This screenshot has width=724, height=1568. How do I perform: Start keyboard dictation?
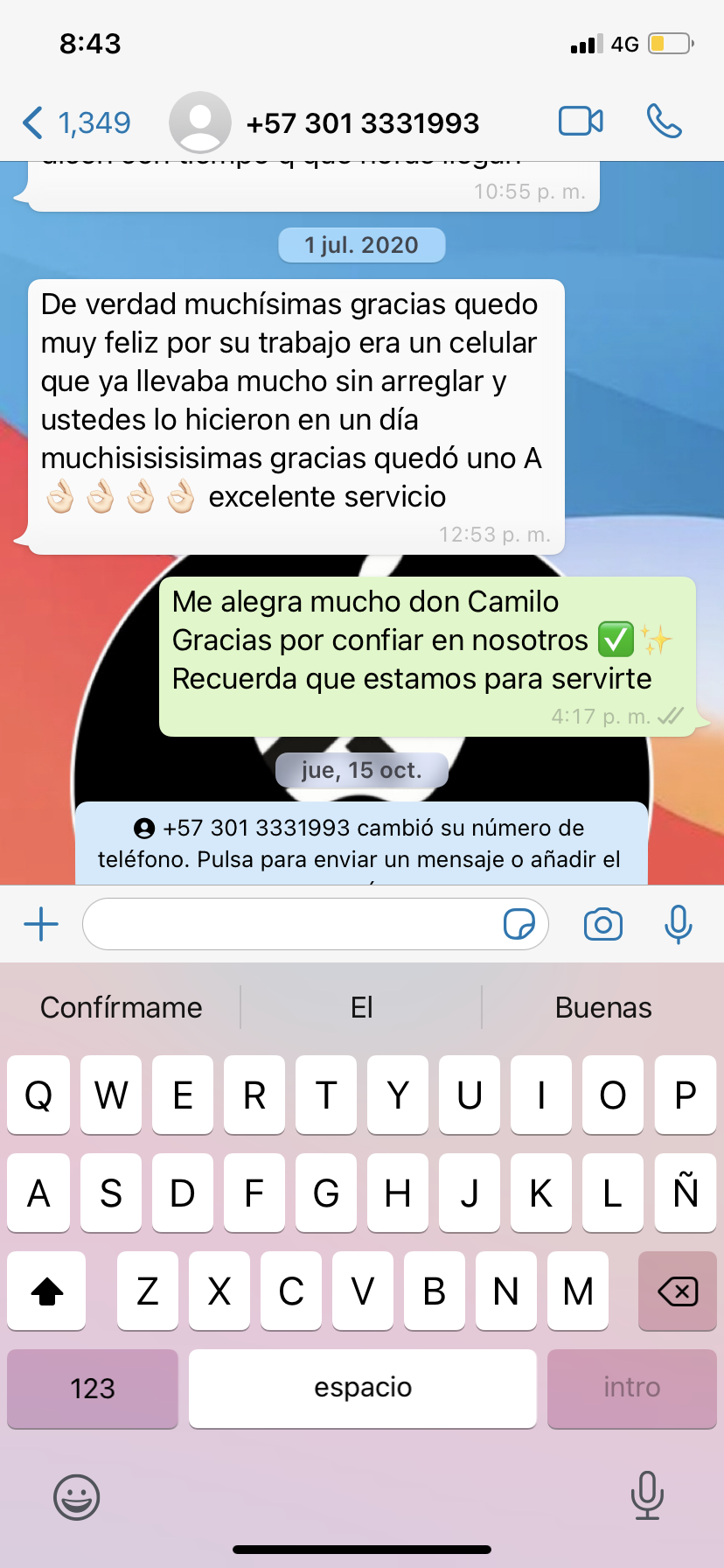tap(647, 1495)
